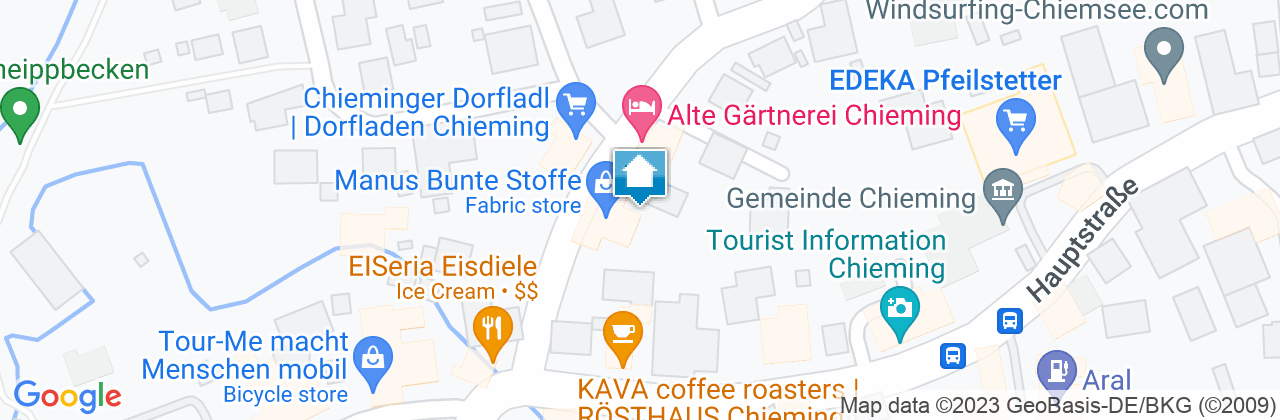Open Gemeinde Chieming town hall pin
Image resolution: width=1280 pixels, height=420 pixels.
999,189
